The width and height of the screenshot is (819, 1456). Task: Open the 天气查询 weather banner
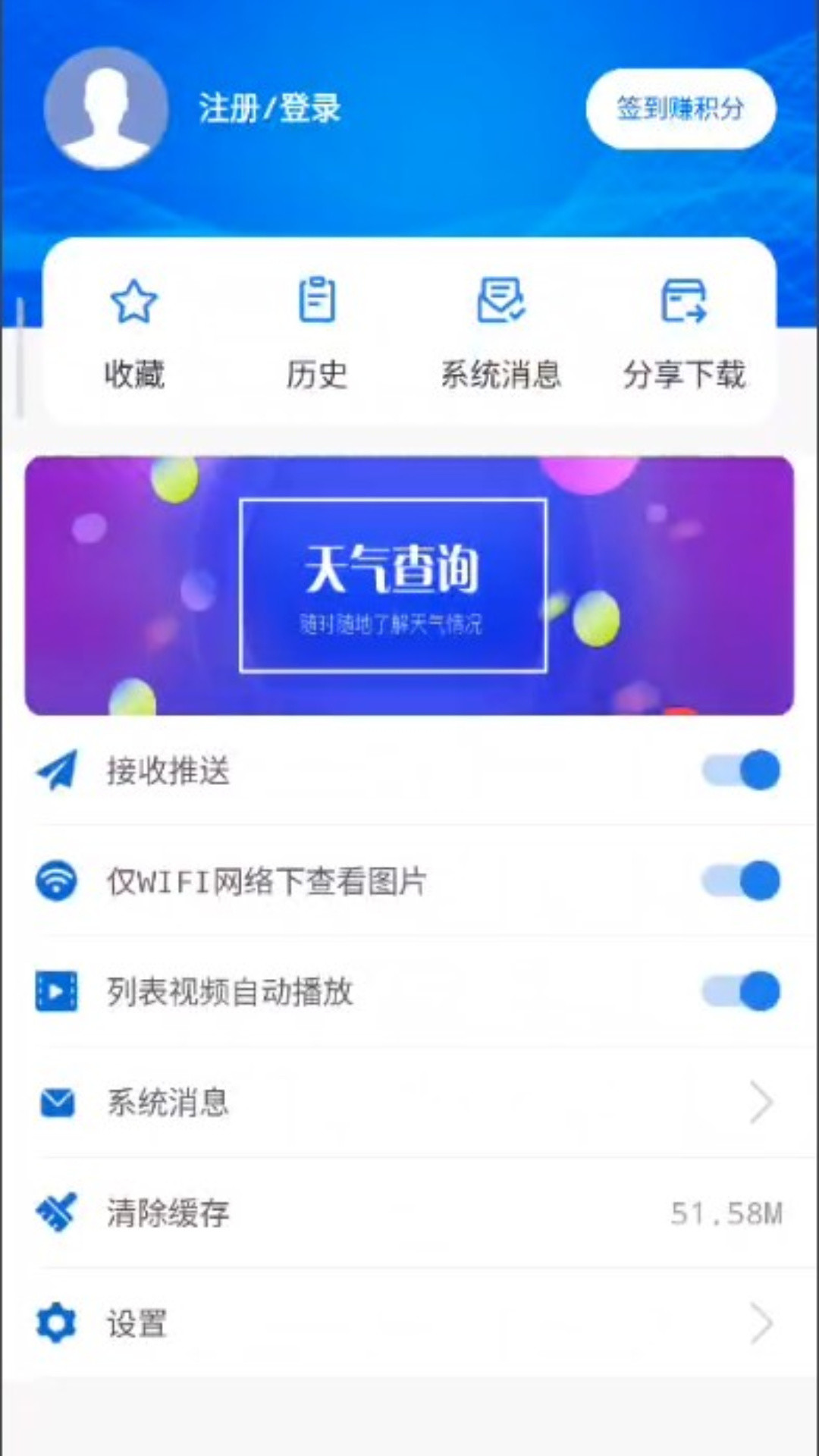(x=409, y=585)
